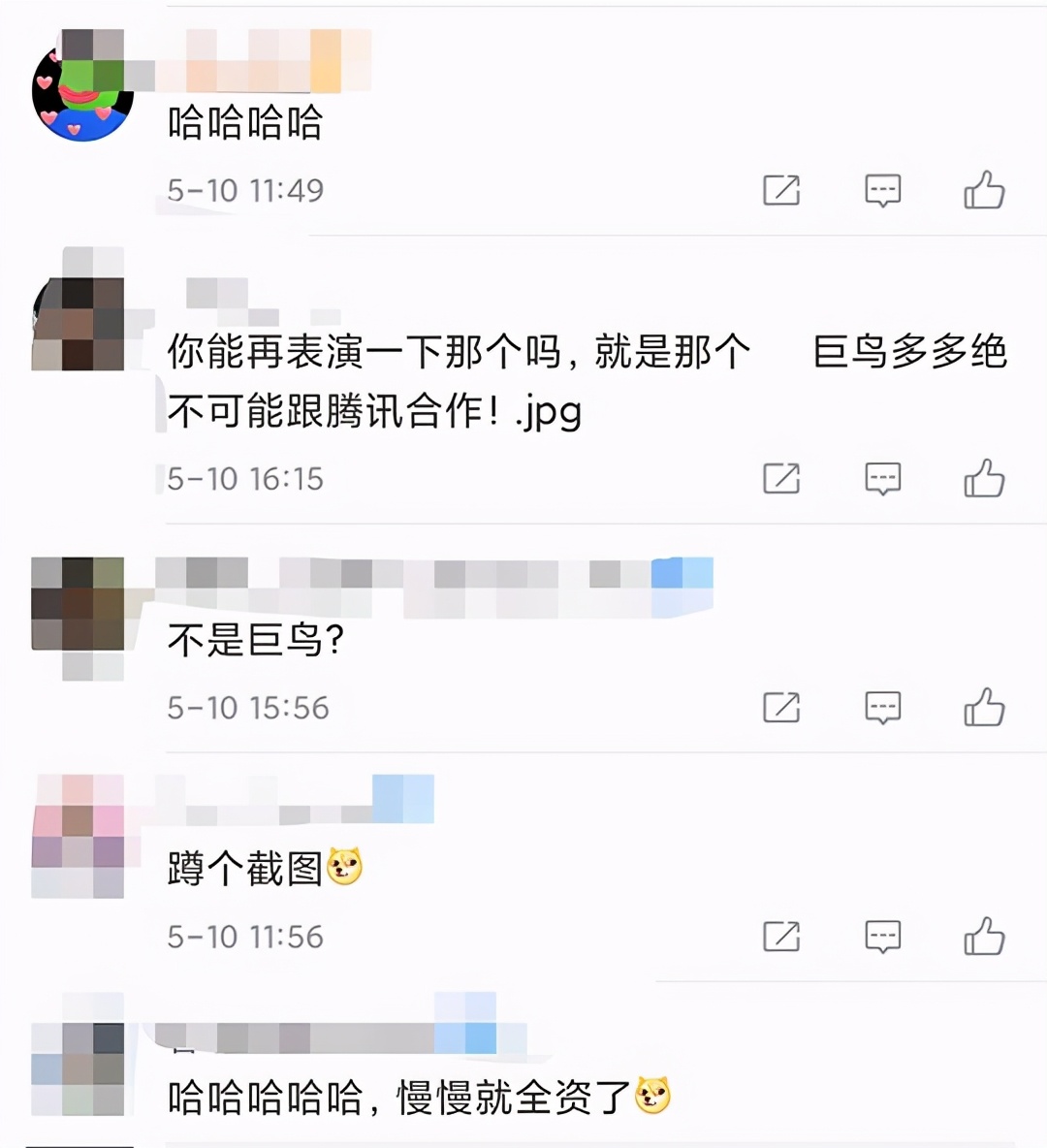
Task: Open replies via comment icon under "哈哈哈哈"
Action: [x=883, y=190]
